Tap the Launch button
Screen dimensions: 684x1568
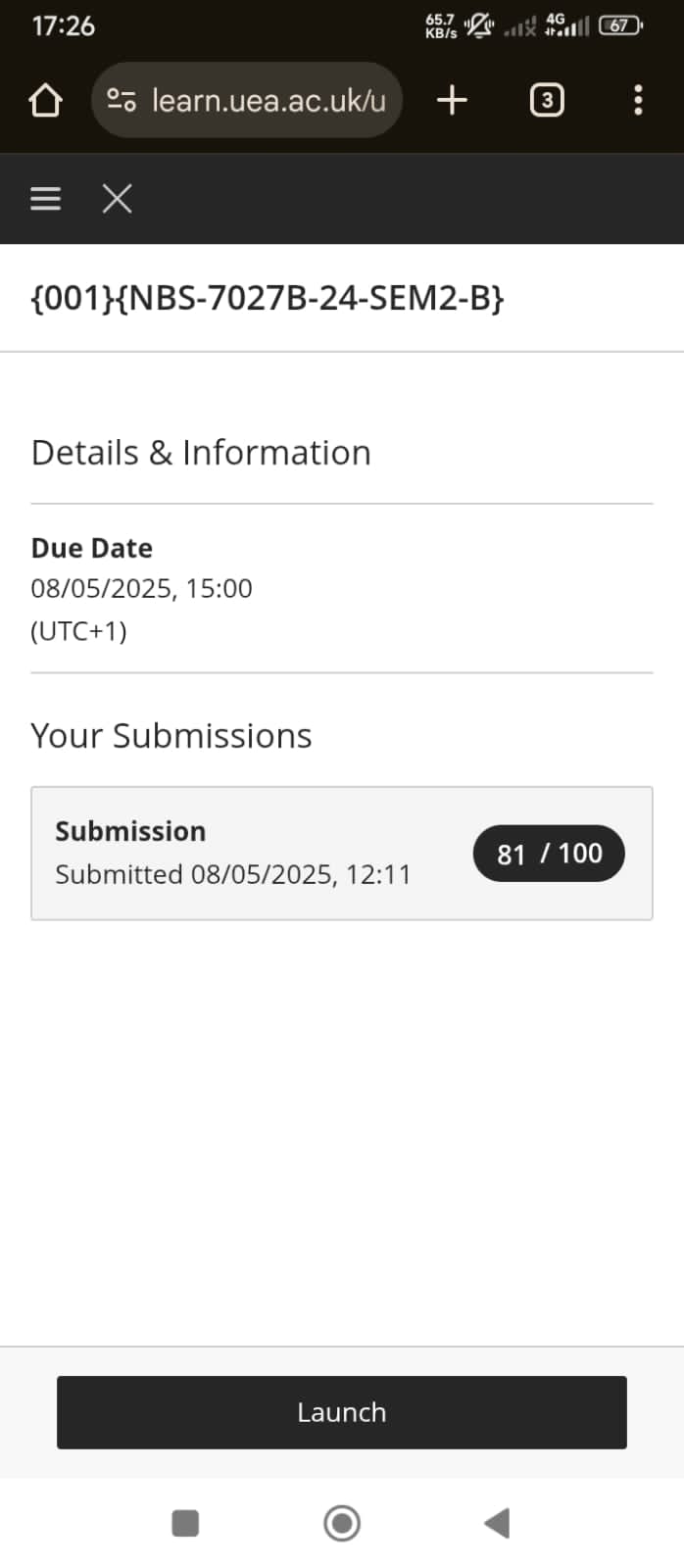pyautogui.click(x=341, y=1411)
